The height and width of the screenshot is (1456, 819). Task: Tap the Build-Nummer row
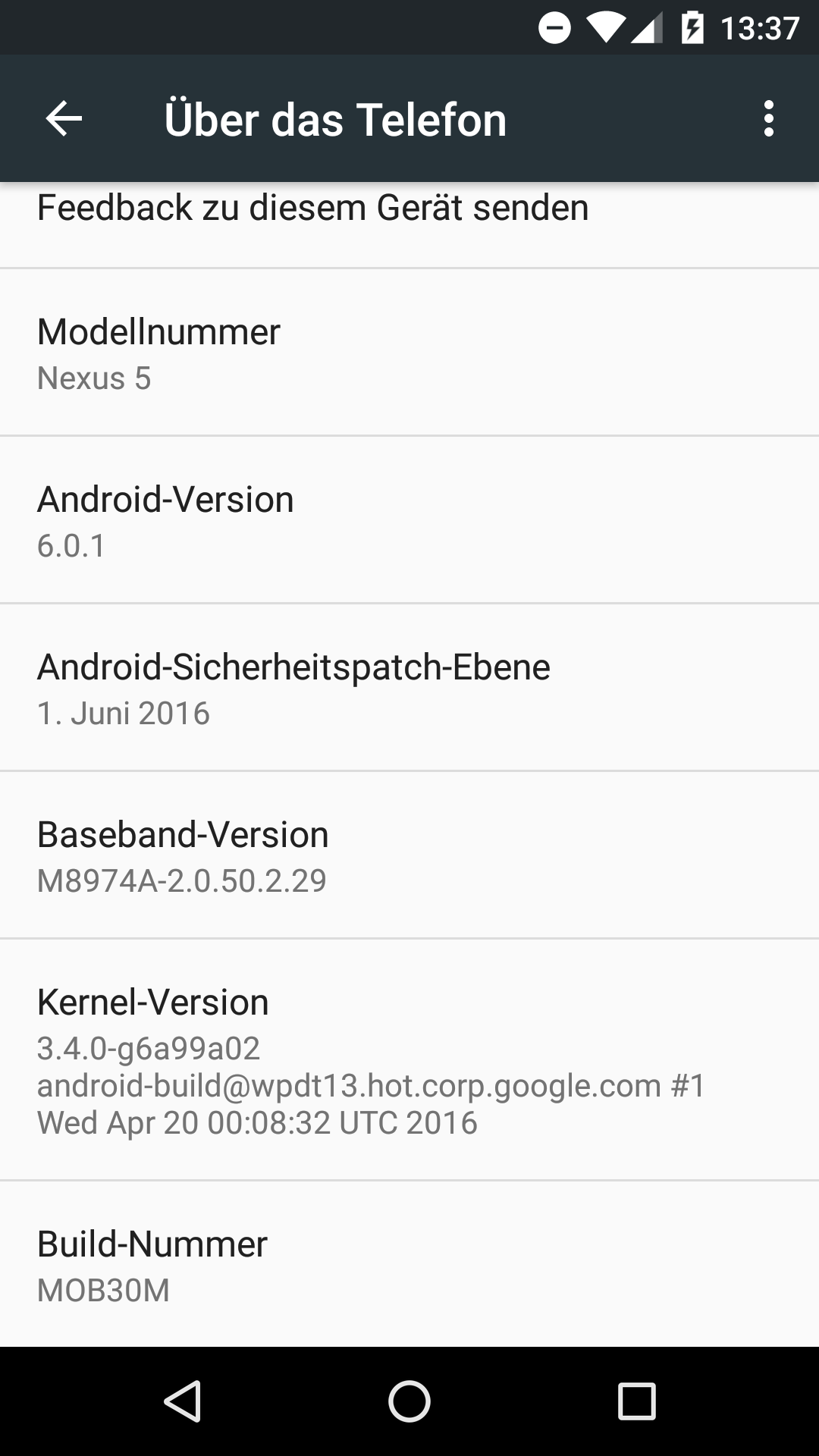pyautogui.click(x=409, y=1265)
